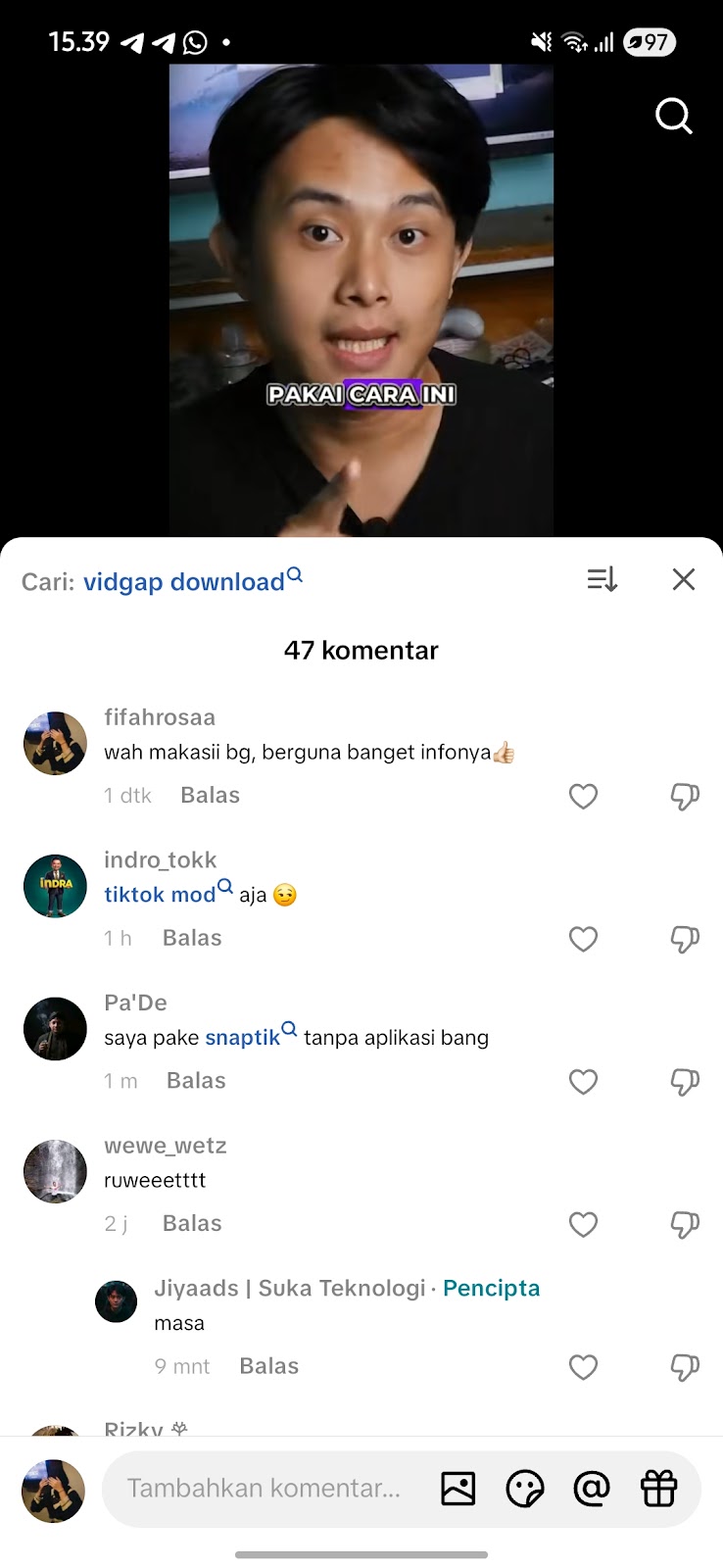Like Pa'De's comment
This screenshot has height=1568, width=723.
[x=583, y=1081]
